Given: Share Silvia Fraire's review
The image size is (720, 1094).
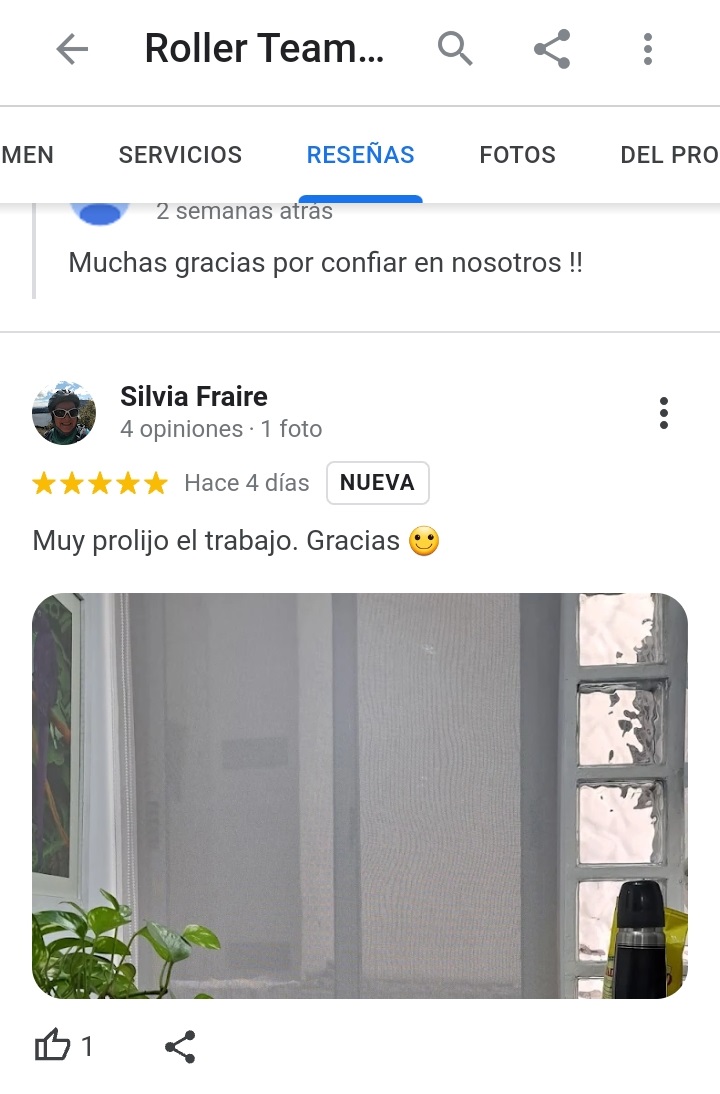Looking at the screenshot, I should pos(180,1046).
